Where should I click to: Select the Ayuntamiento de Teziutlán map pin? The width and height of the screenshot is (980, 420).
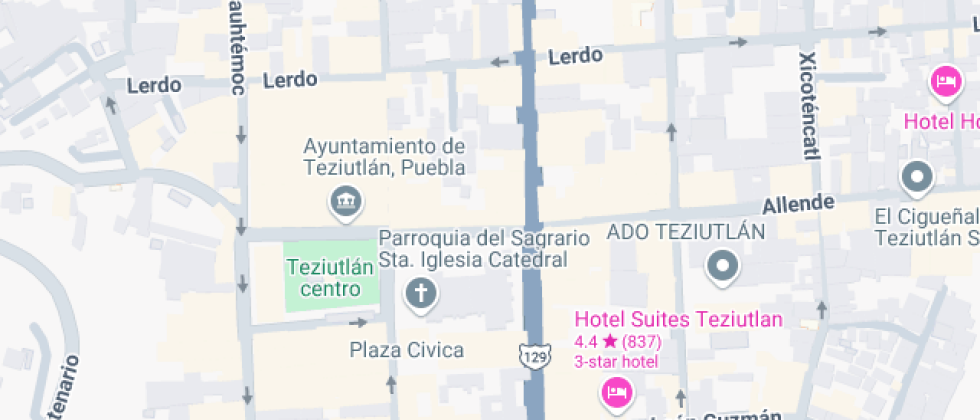[345, 202]
